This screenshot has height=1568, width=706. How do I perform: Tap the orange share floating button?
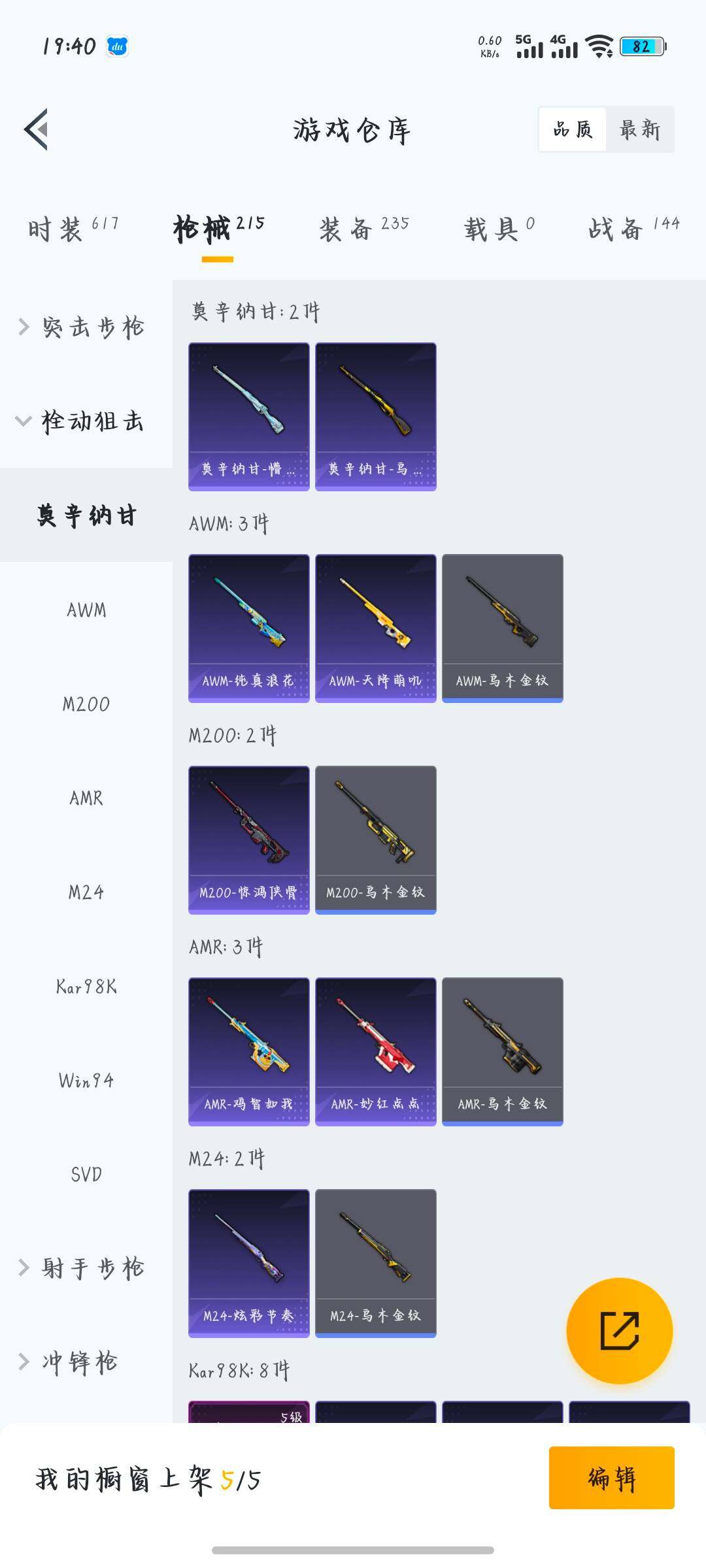click(x=619, y=1331)
